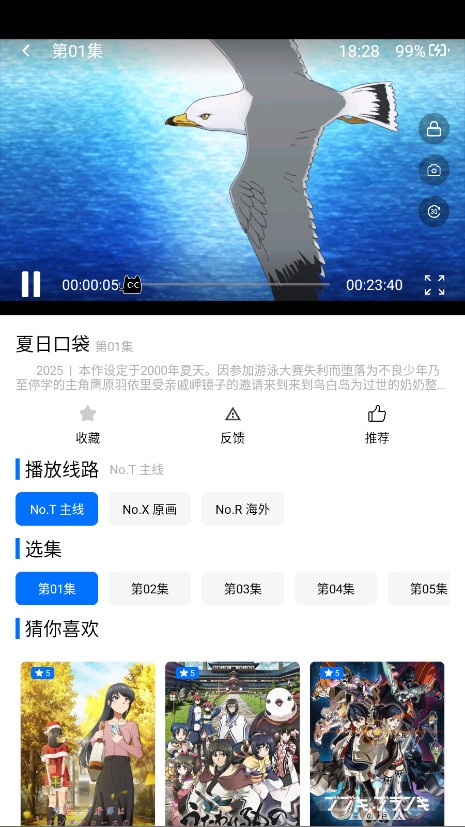The image size is (465, 827).
Task: Open the recommended anime with robots poster
Action: (377, 743)
